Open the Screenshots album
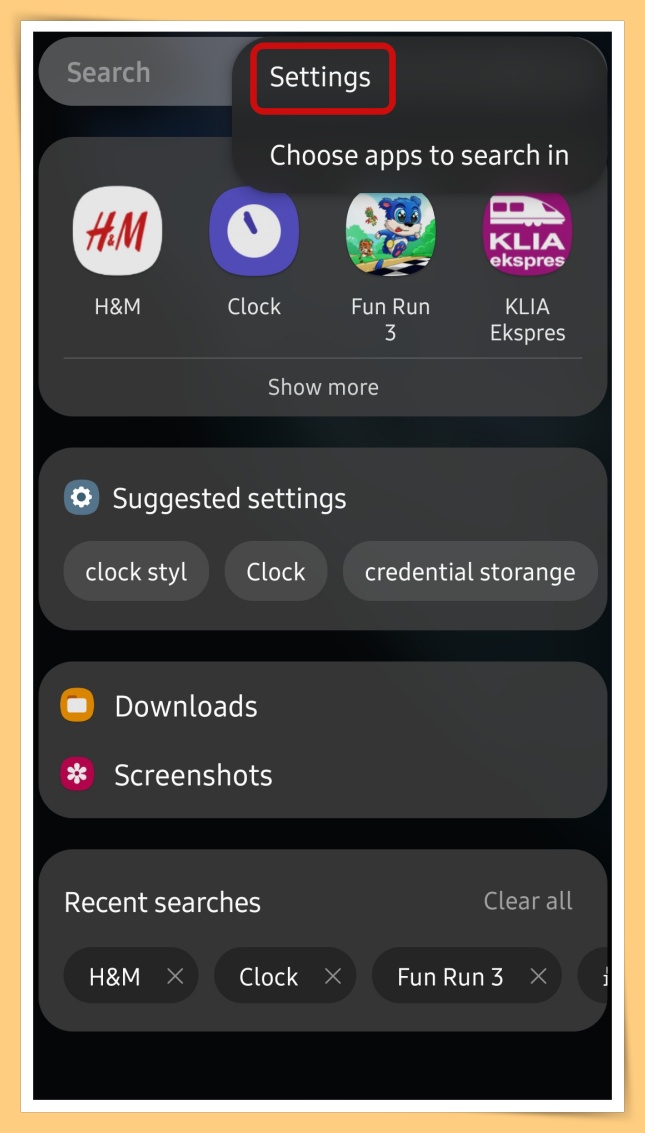This screenshot has width=645, height=1133. click(x=193, y=776)
